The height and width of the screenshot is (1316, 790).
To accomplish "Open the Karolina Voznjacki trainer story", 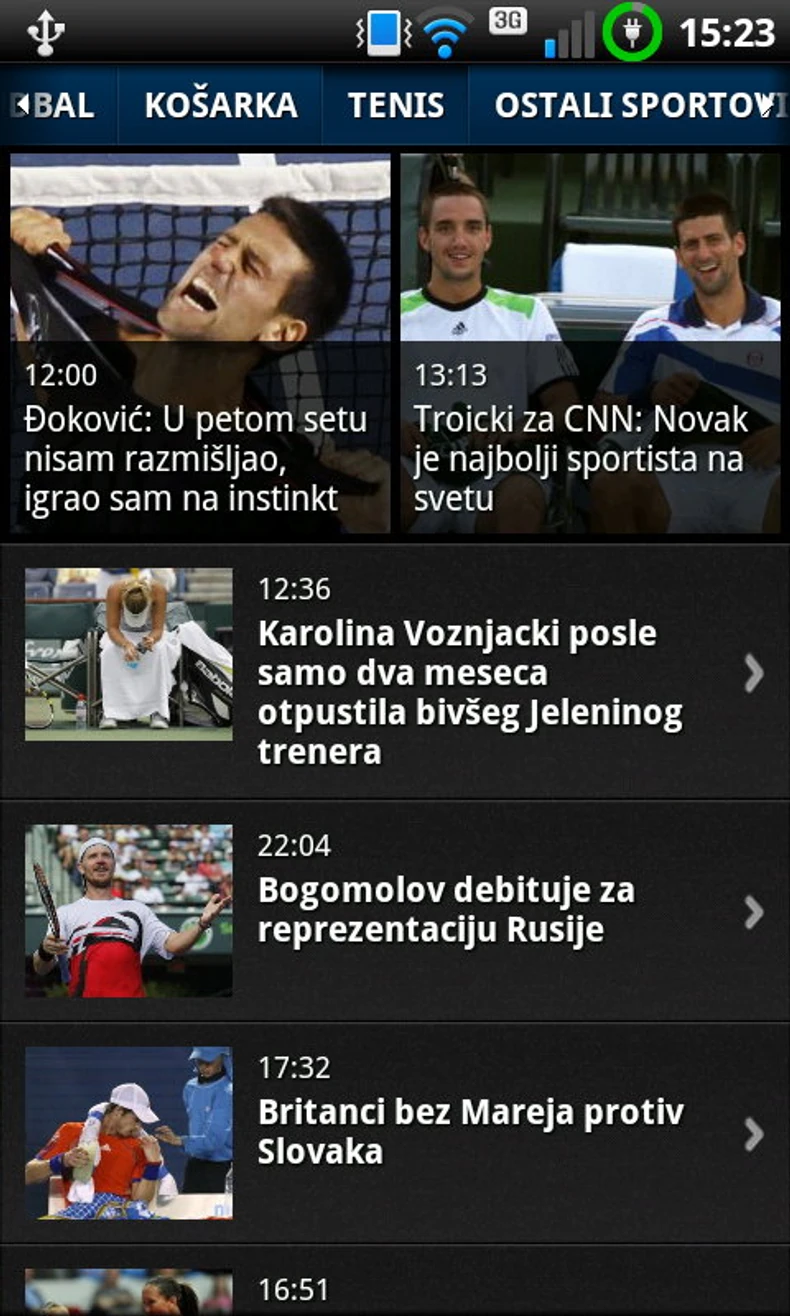I will (395, 672).
